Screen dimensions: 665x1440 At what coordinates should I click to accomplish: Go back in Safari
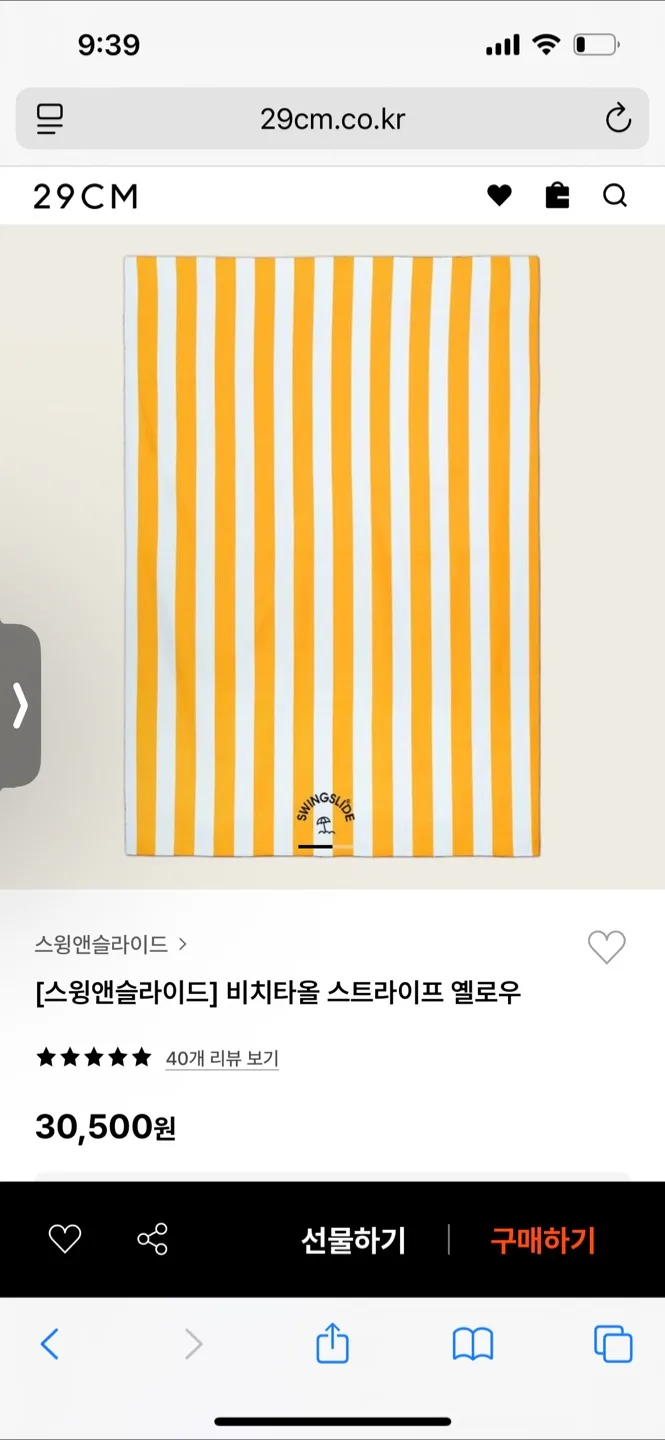click(x=50, y=1344)
